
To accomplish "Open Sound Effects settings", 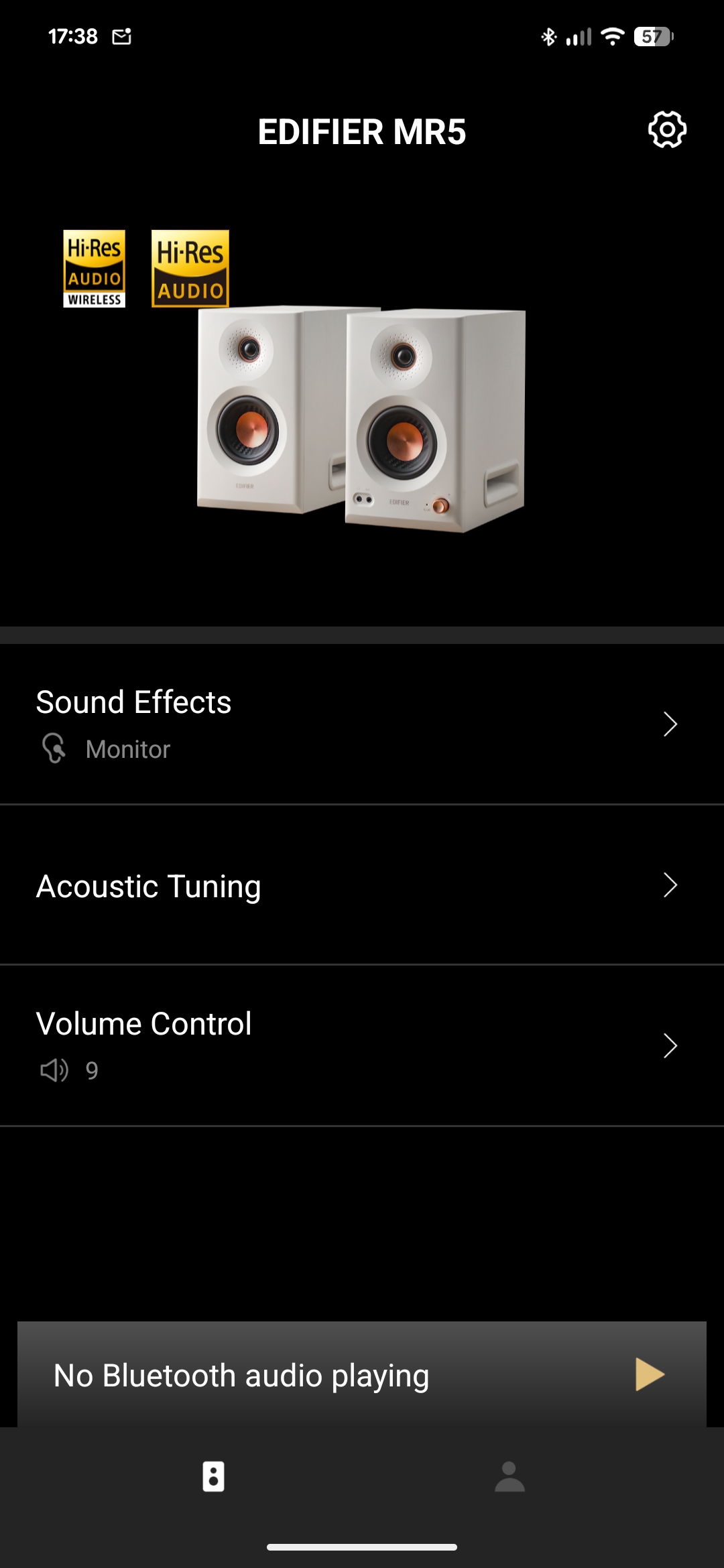I will tap(362, 724).
